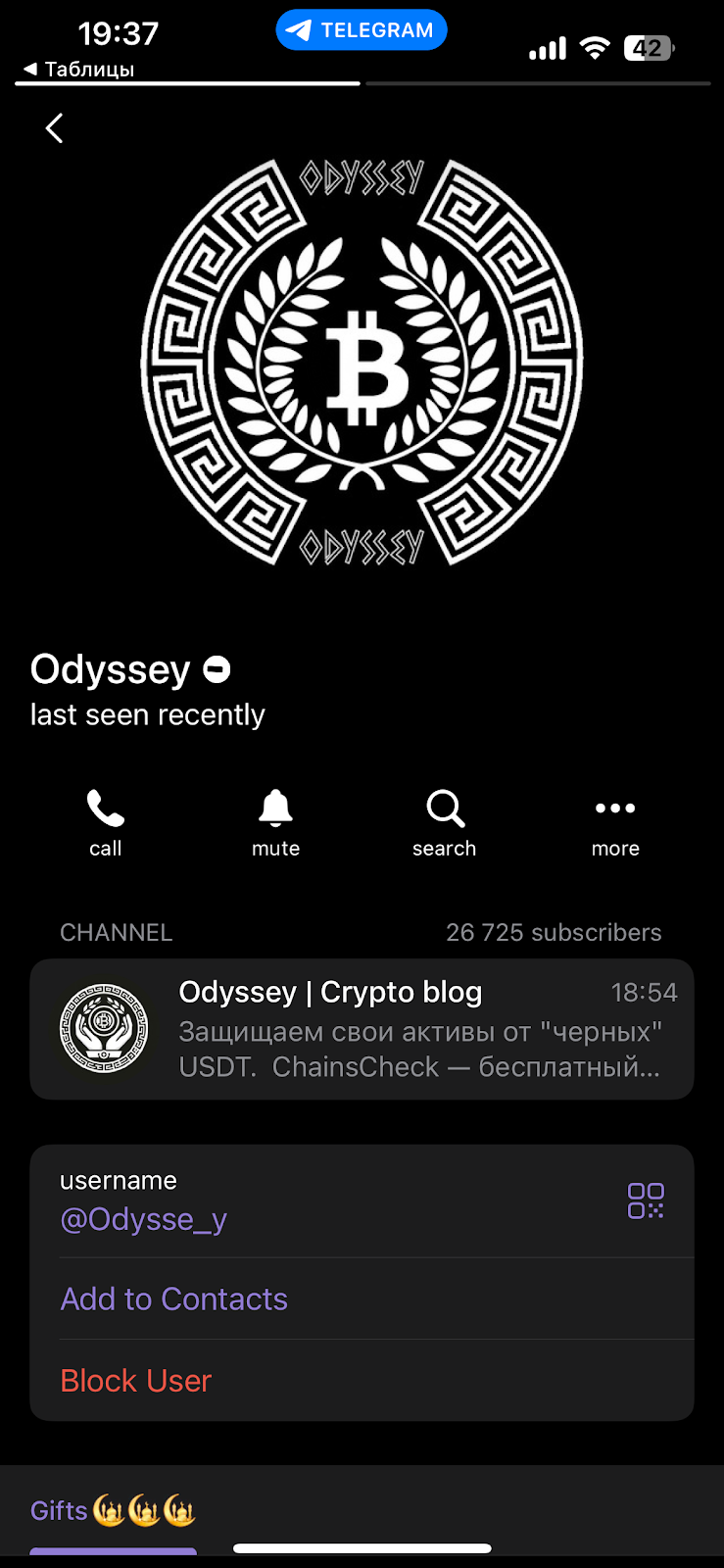Screen dimensions: 724x1568
Task: Show the QR code for this username
Action: [646, 1200]
